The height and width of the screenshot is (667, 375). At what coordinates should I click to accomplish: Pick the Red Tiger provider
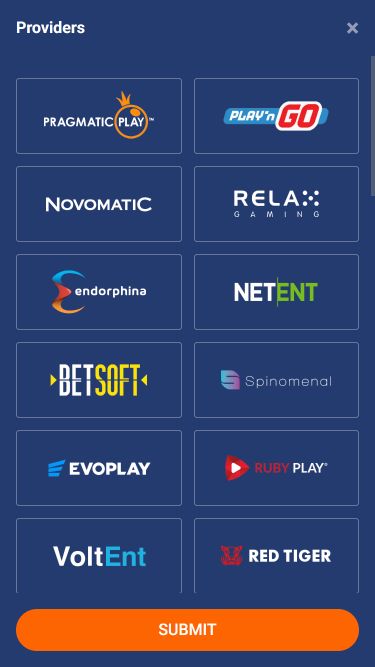(x=276, y=556)
